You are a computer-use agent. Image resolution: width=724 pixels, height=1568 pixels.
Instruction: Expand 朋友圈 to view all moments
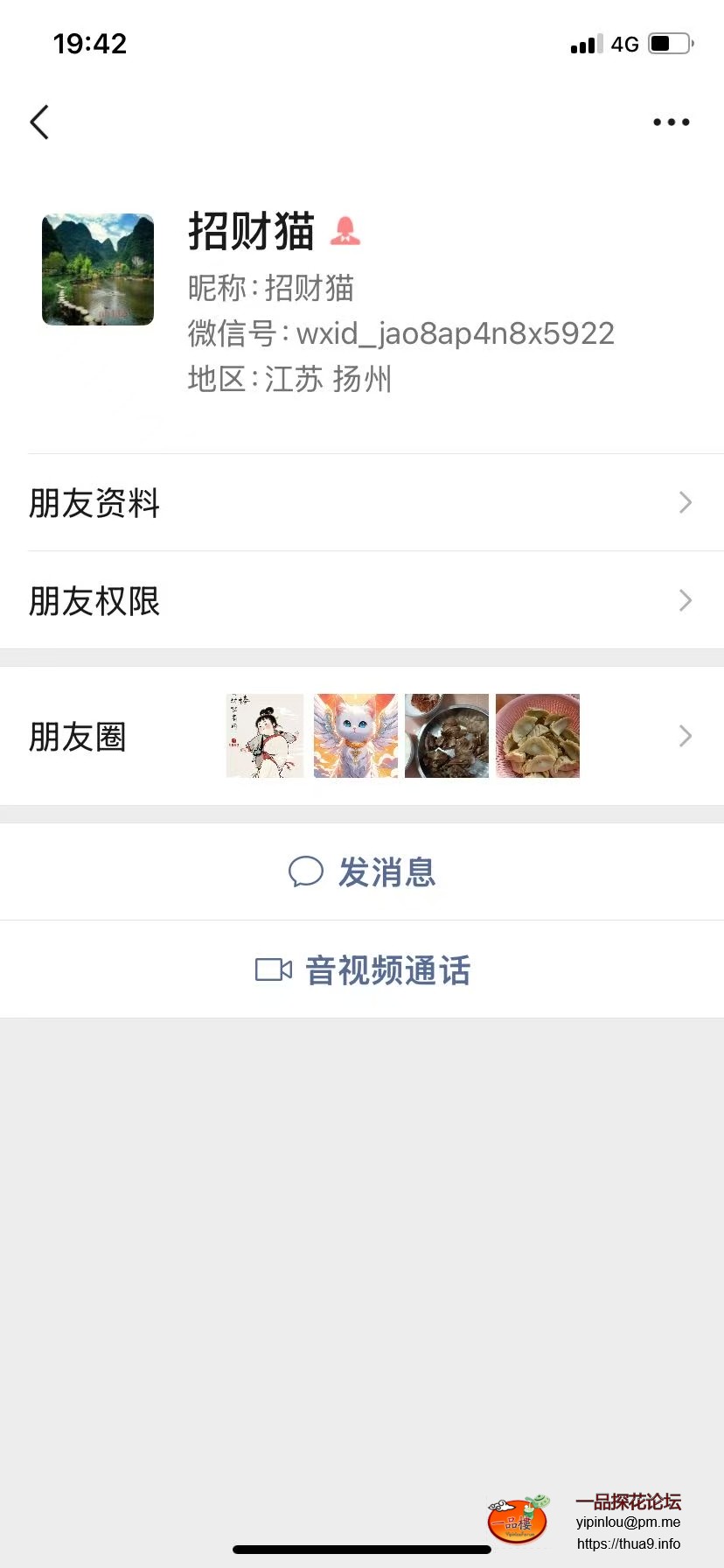pos(685,736)
